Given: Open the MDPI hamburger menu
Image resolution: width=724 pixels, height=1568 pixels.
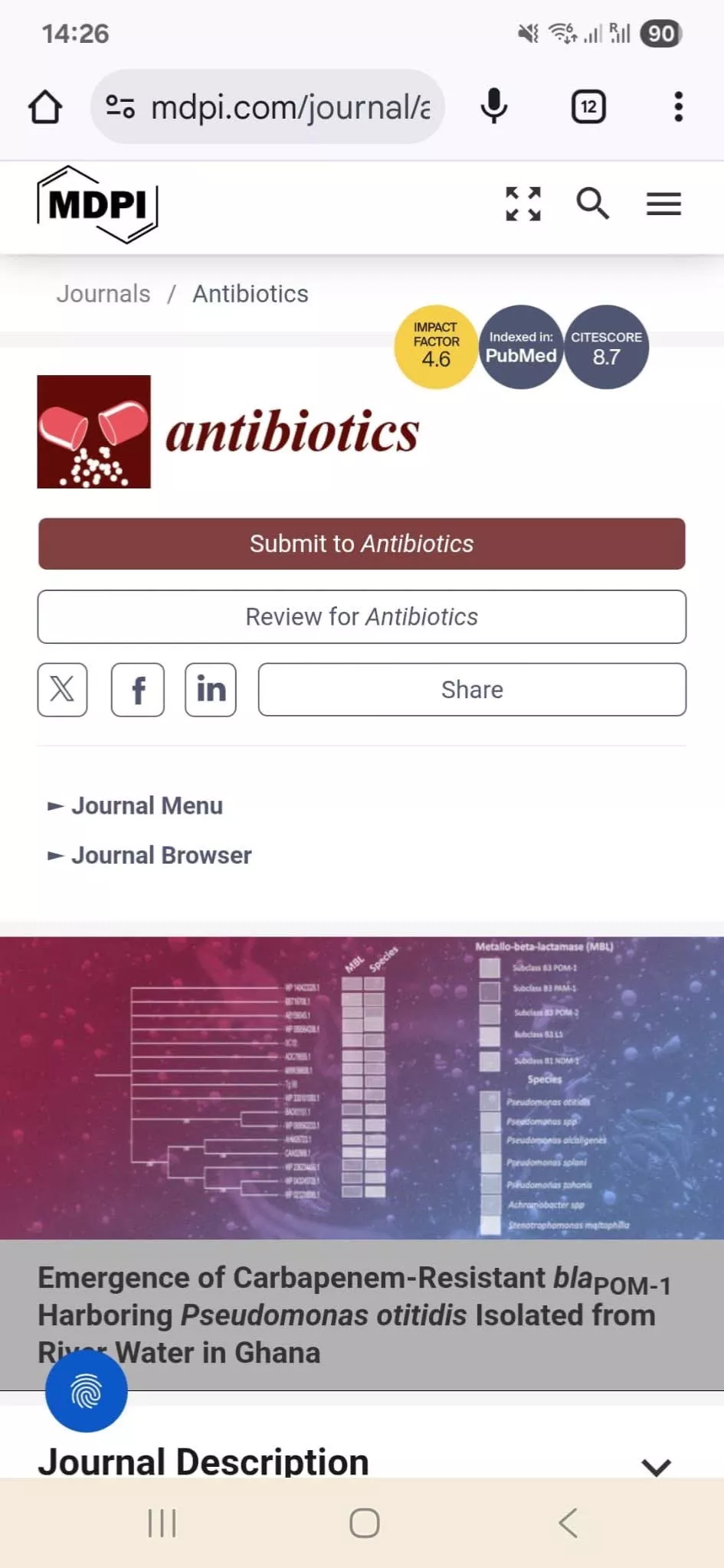Looking at the screenshot, I should click(x=663, y=204).
